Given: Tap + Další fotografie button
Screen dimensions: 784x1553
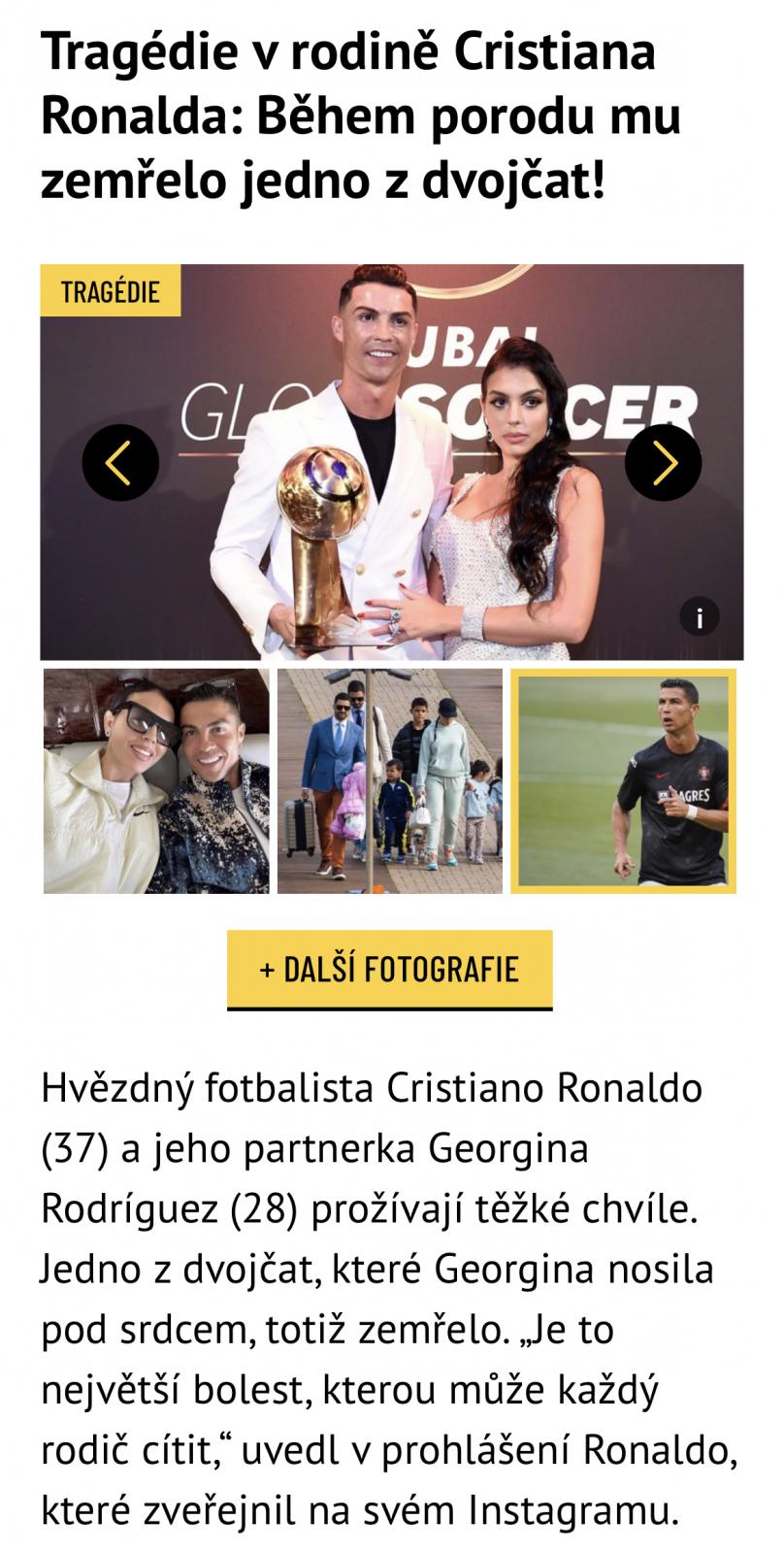Looking at the screenshot, I should (x=390, y=970).
